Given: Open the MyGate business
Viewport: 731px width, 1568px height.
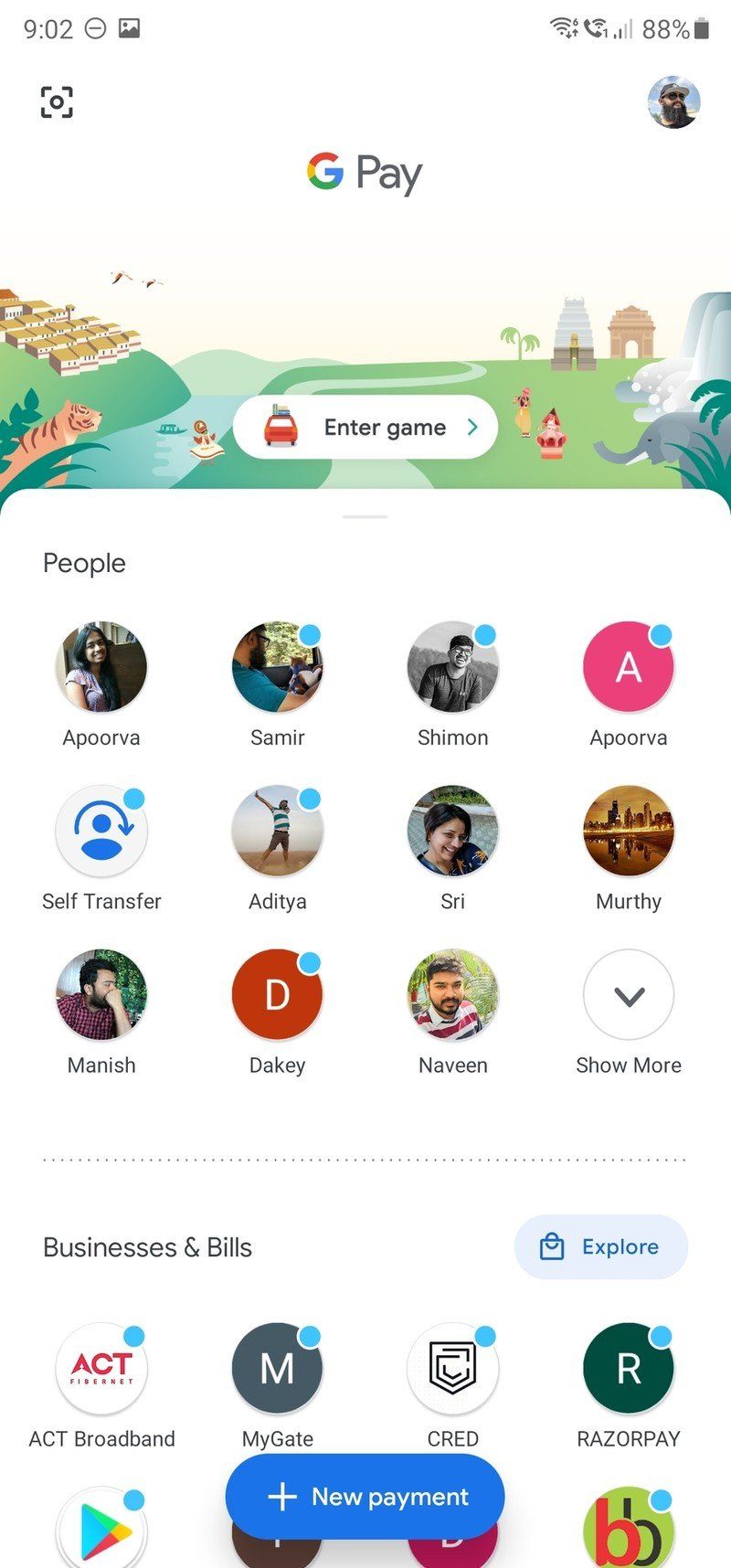Looking at the screenshot, I should point(277,1368).
